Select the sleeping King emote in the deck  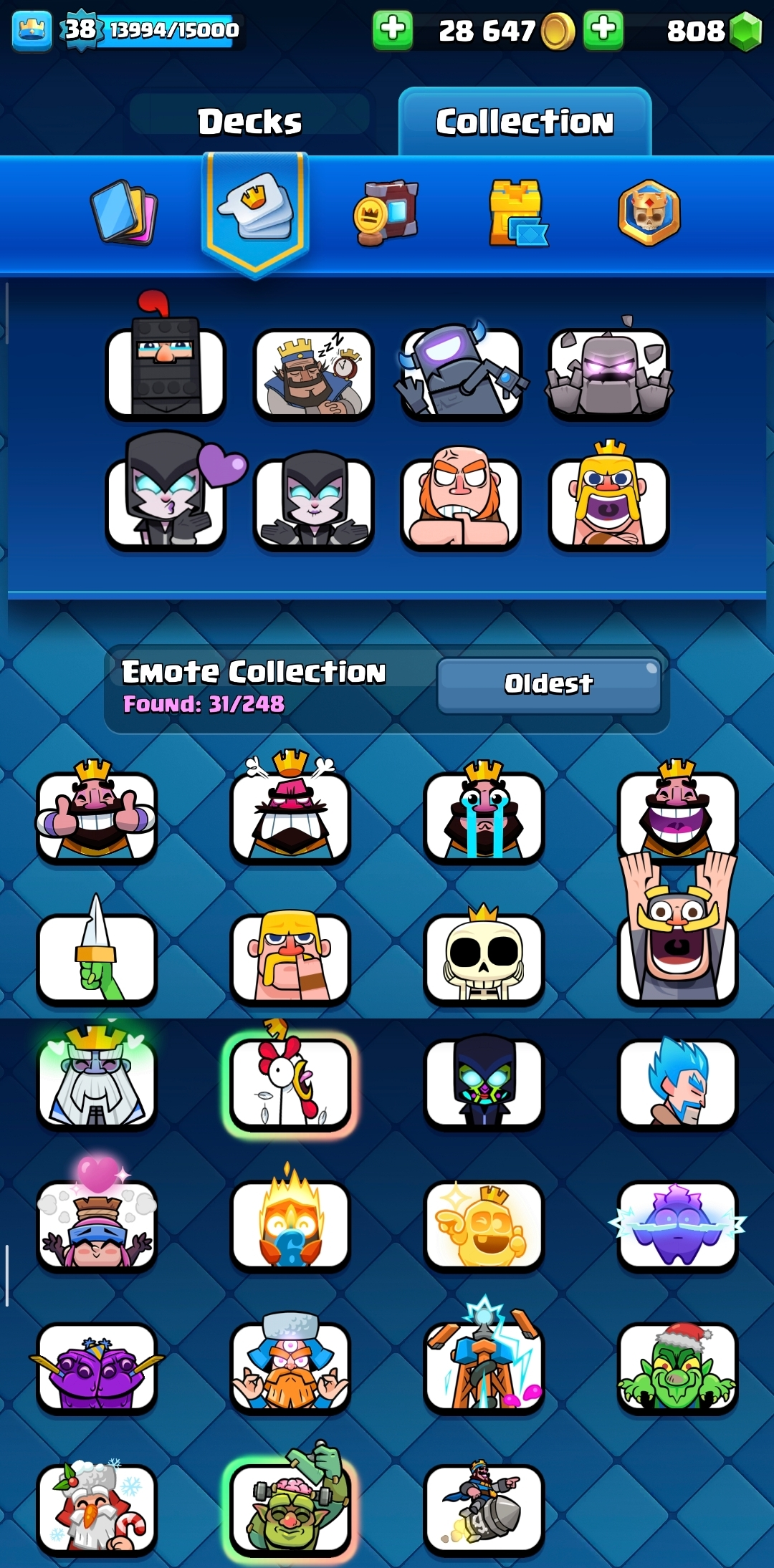click(313, 372)
